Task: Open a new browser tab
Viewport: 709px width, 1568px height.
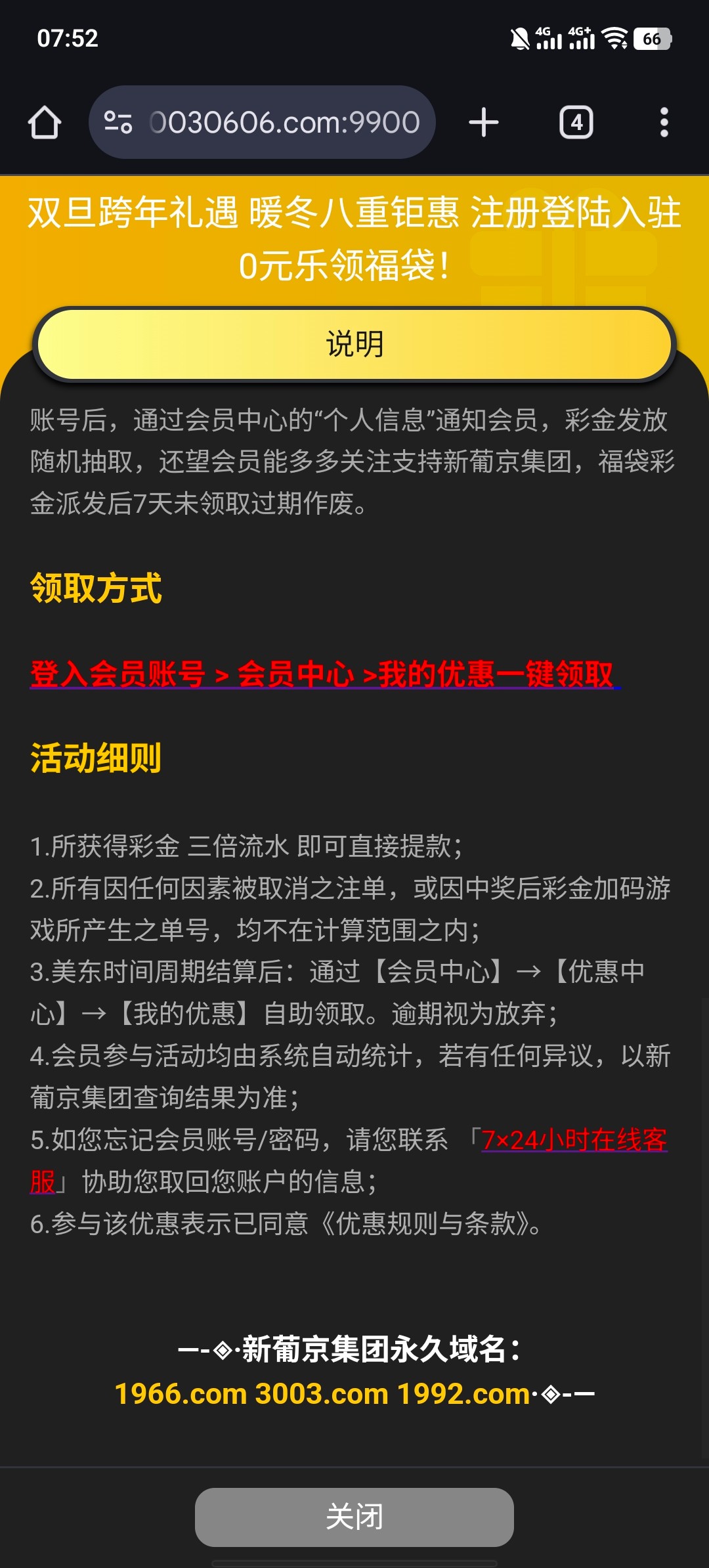Action: (484, 123)
